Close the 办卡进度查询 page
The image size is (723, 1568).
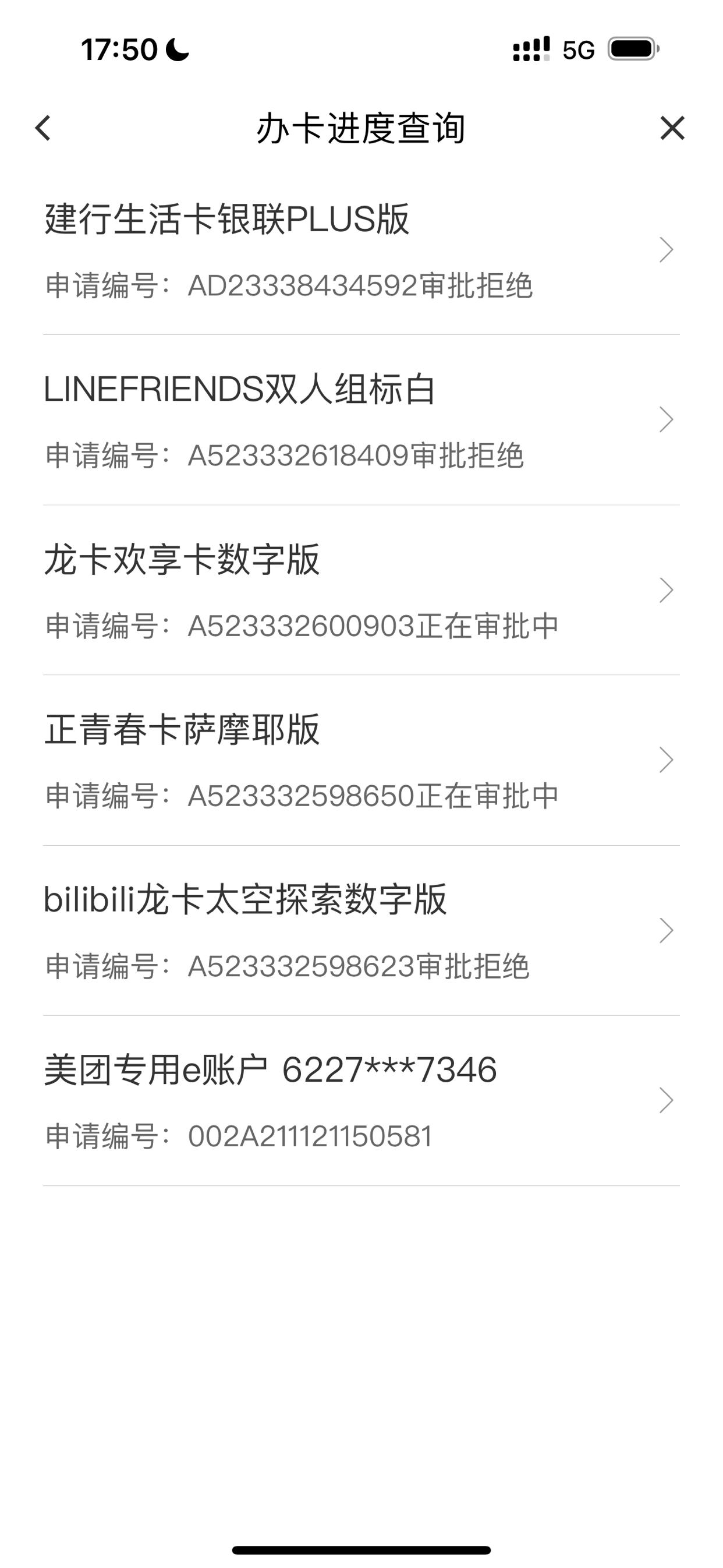672,129
